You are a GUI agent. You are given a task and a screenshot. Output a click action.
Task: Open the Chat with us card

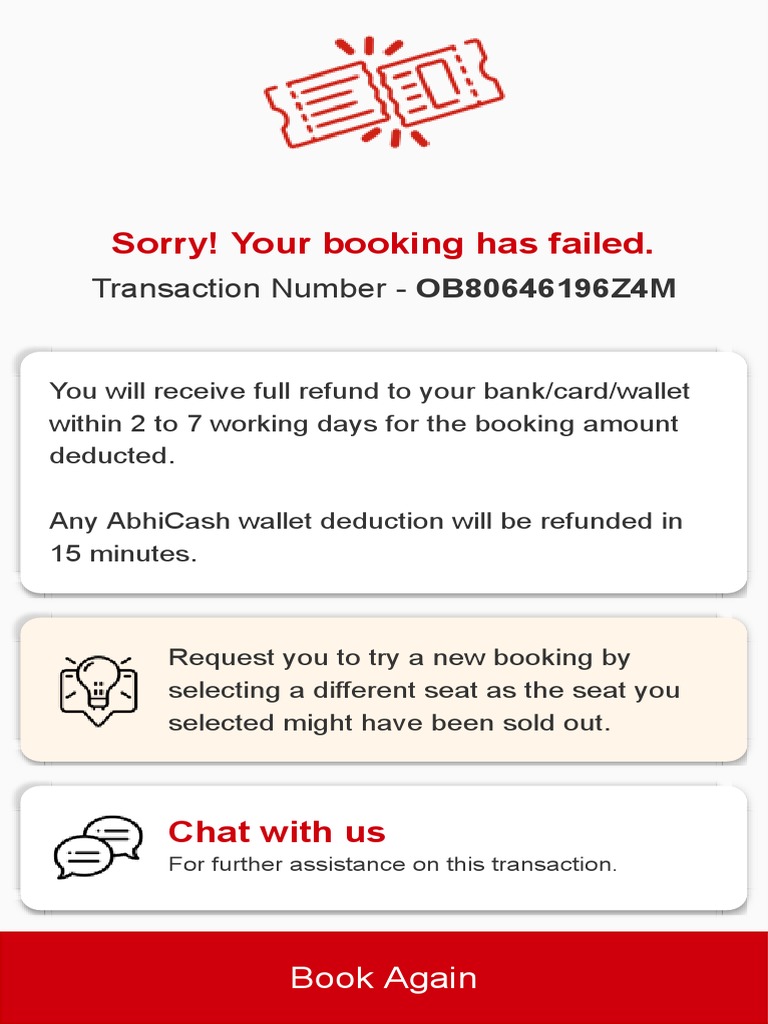tap(384, 848)
